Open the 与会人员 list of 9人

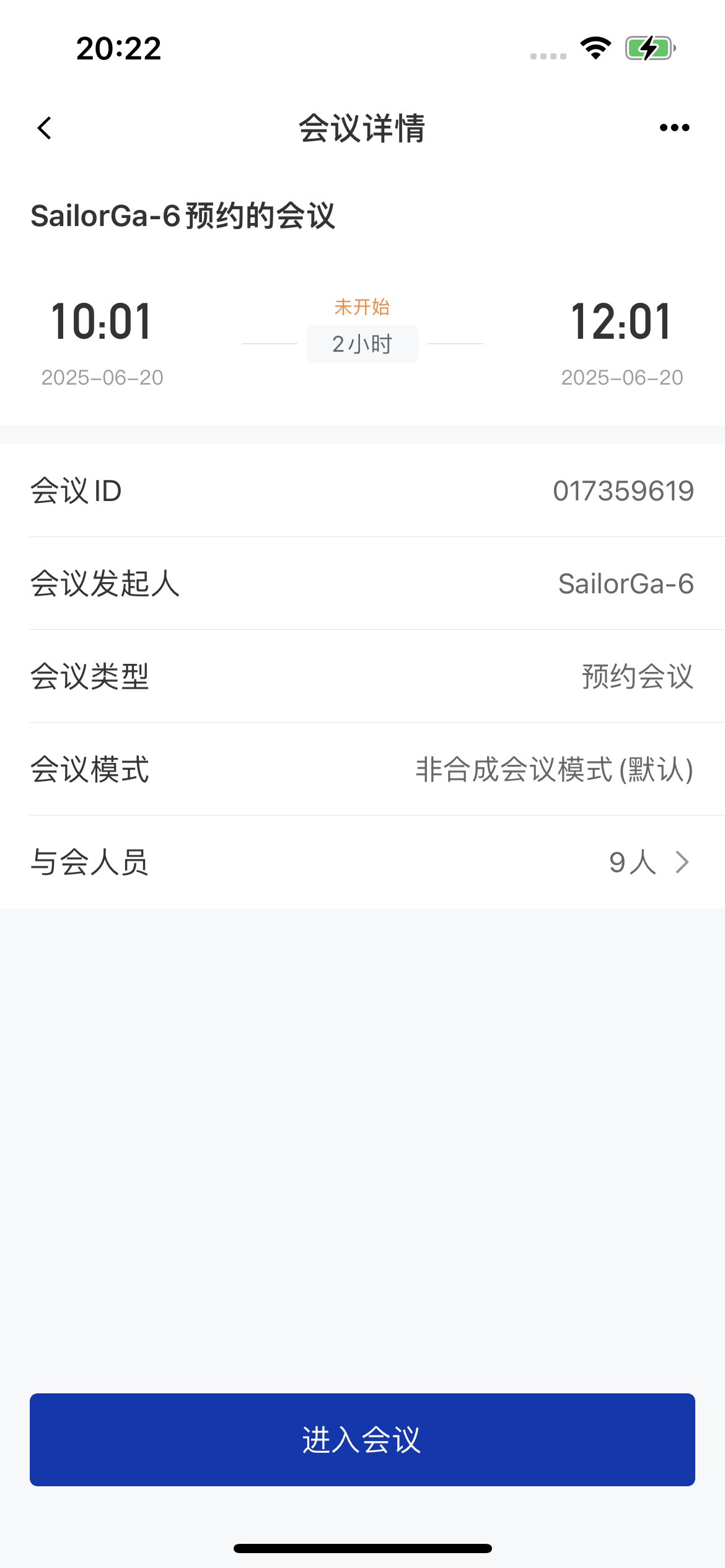[x=648, y=862]
